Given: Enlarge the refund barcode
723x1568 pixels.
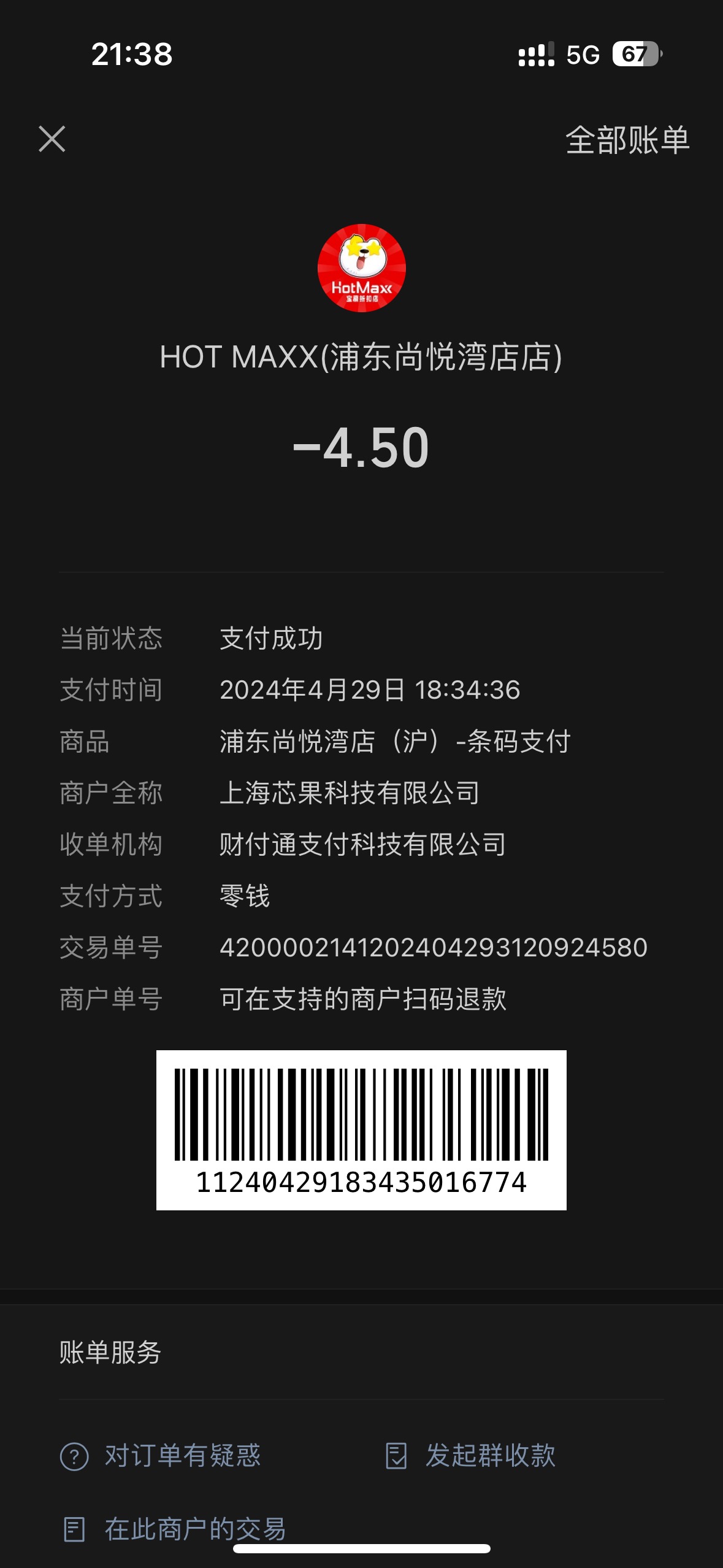Looking at the screenshot, I should (x=361, y=1130).
